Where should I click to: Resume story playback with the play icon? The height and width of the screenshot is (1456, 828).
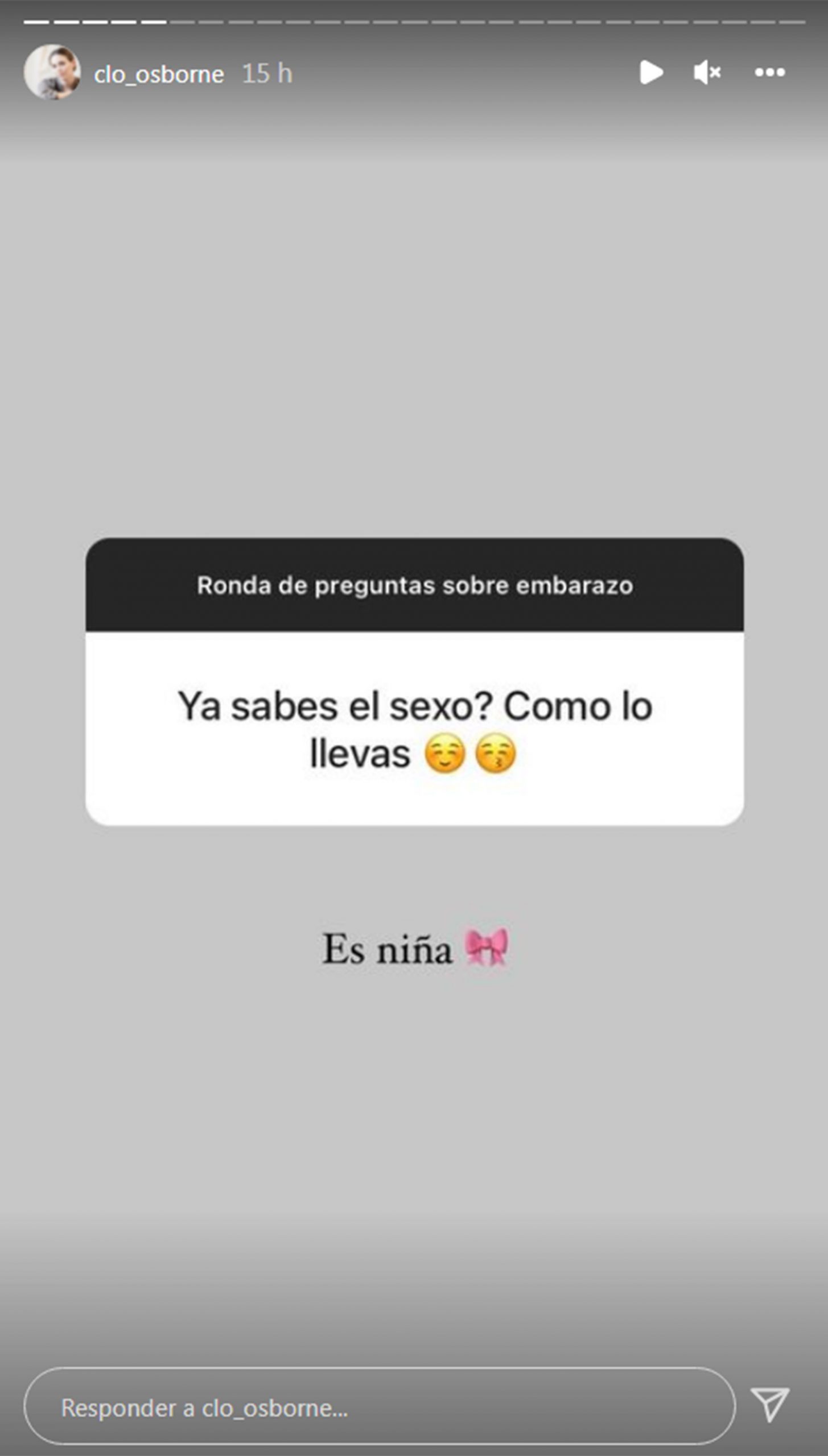tap(651, 72)
